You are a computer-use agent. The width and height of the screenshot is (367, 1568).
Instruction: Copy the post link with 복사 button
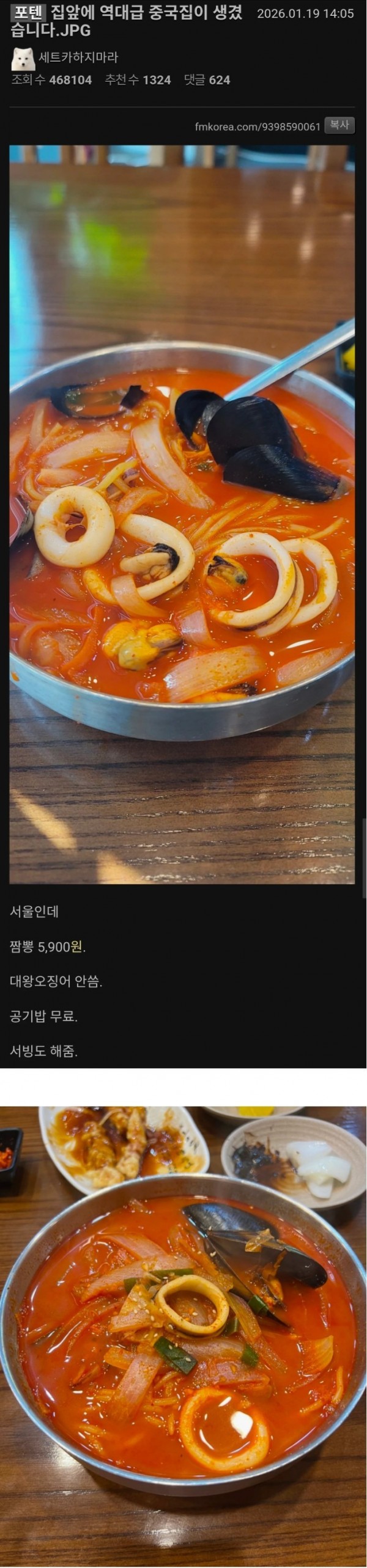pyautogui.click(x=339, y=125)
